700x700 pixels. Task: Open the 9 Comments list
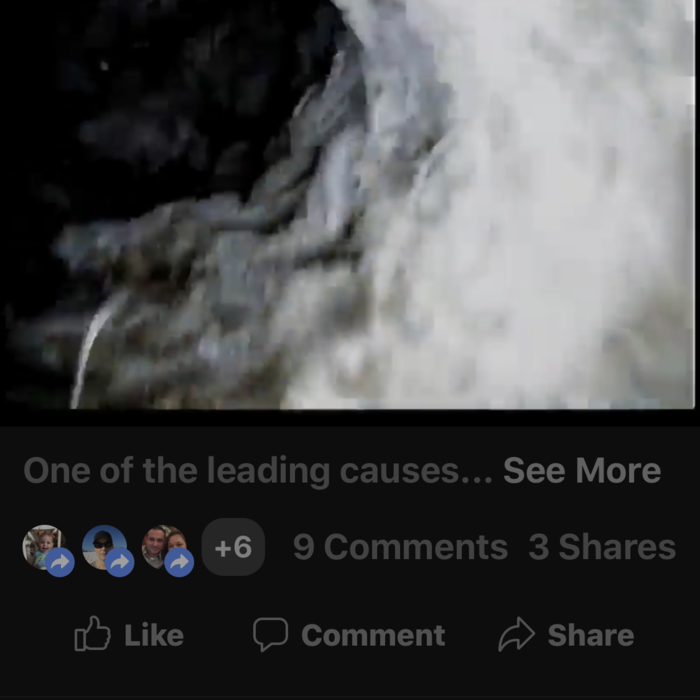pyautogui.click(x=400, y=547)
